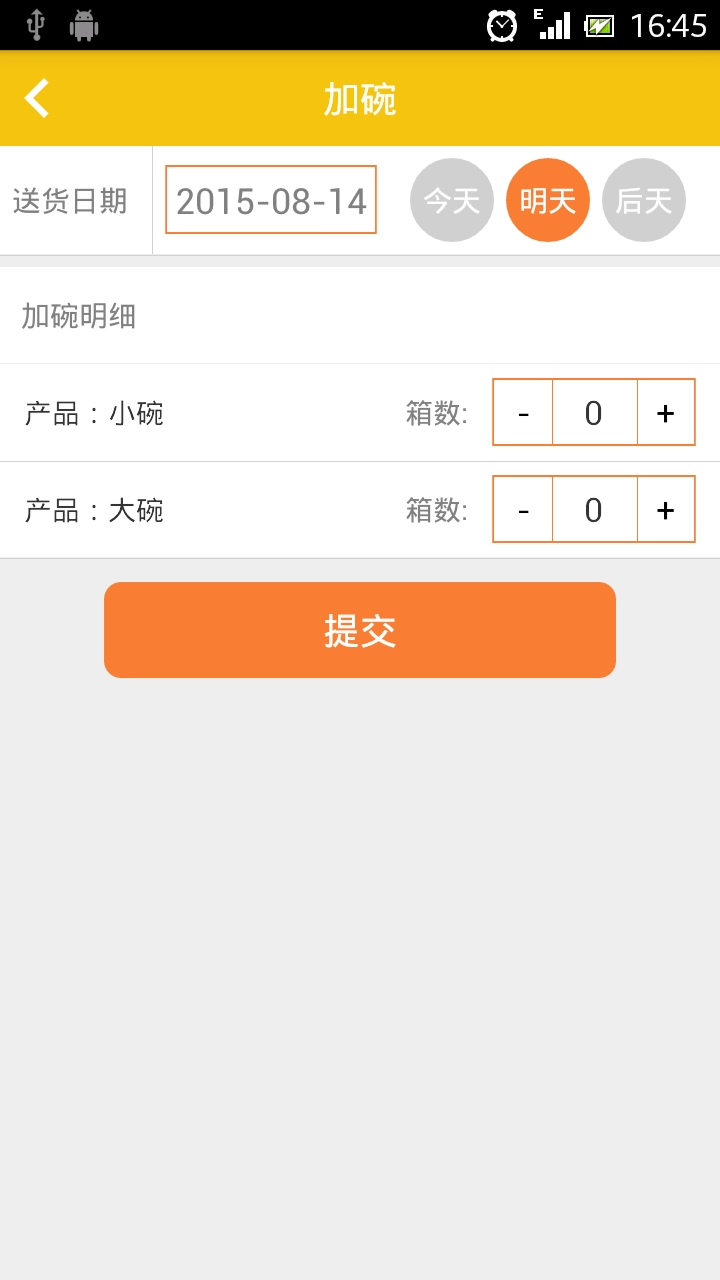Submit the order with 提交
Screen dimensions: 720x1280
tap(360, 630)
